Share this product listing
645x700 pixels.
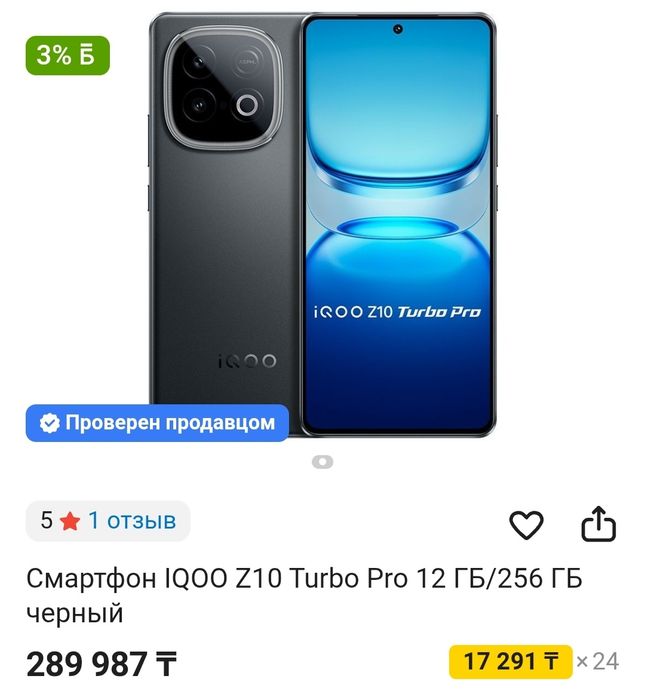coord(598,524)
